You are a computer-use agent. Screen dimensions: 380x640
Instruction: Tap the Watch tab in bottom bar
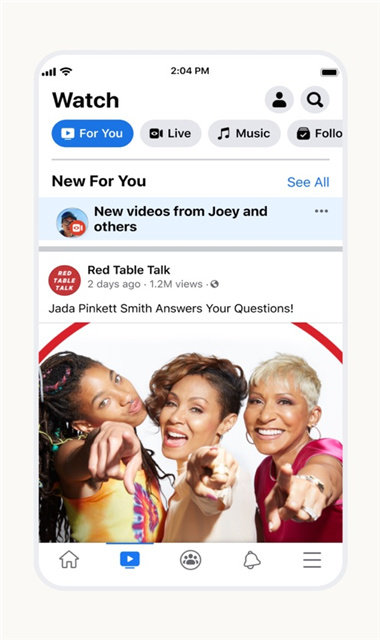pos(130,559)
